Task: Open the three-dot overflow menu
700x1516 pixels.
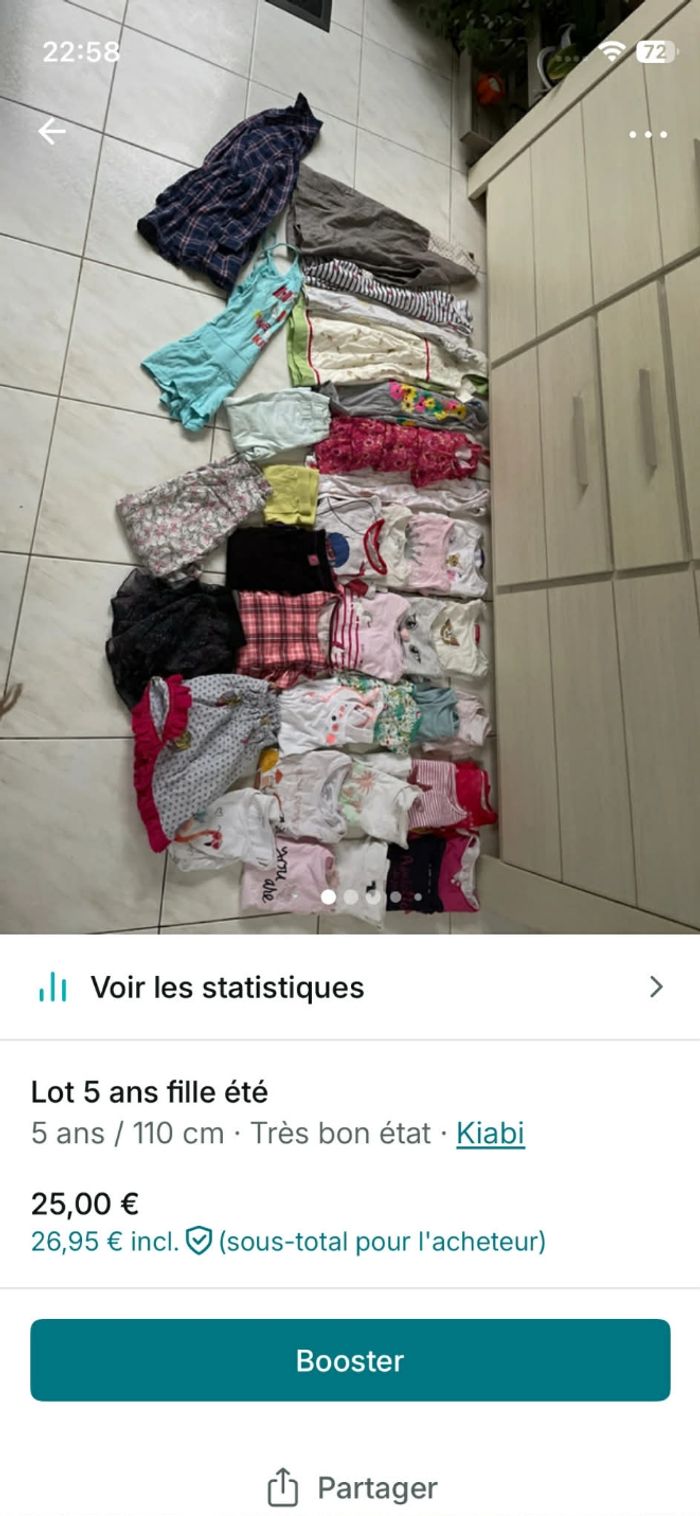Action: [x=647, y=134]
